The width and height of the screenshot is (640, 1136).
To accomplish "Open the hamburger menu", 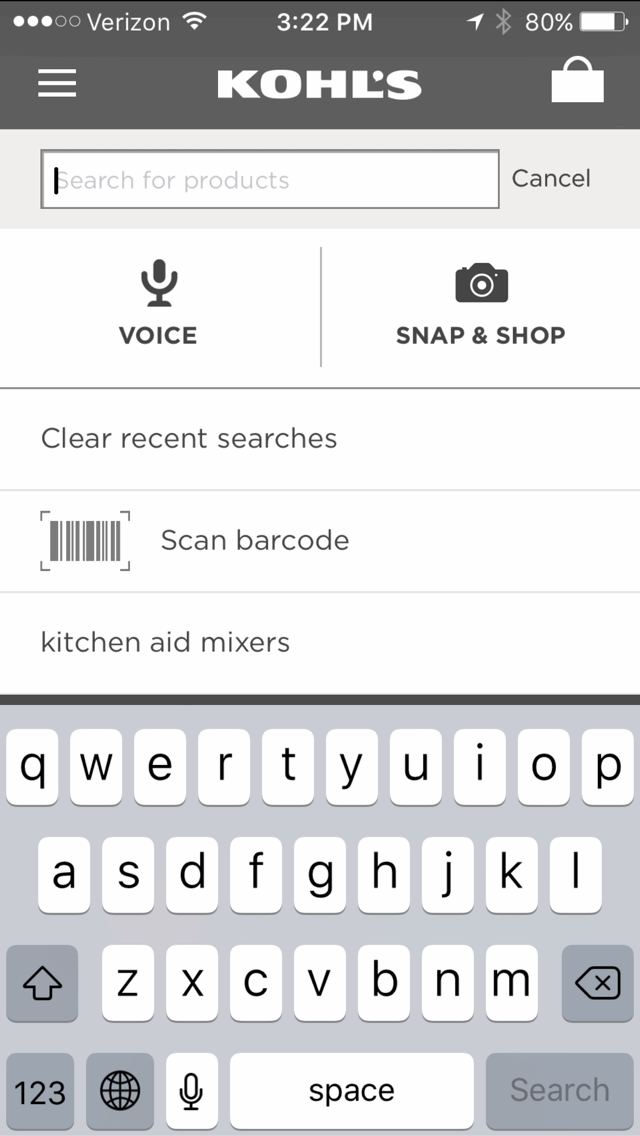I will (x=57, y=84).
